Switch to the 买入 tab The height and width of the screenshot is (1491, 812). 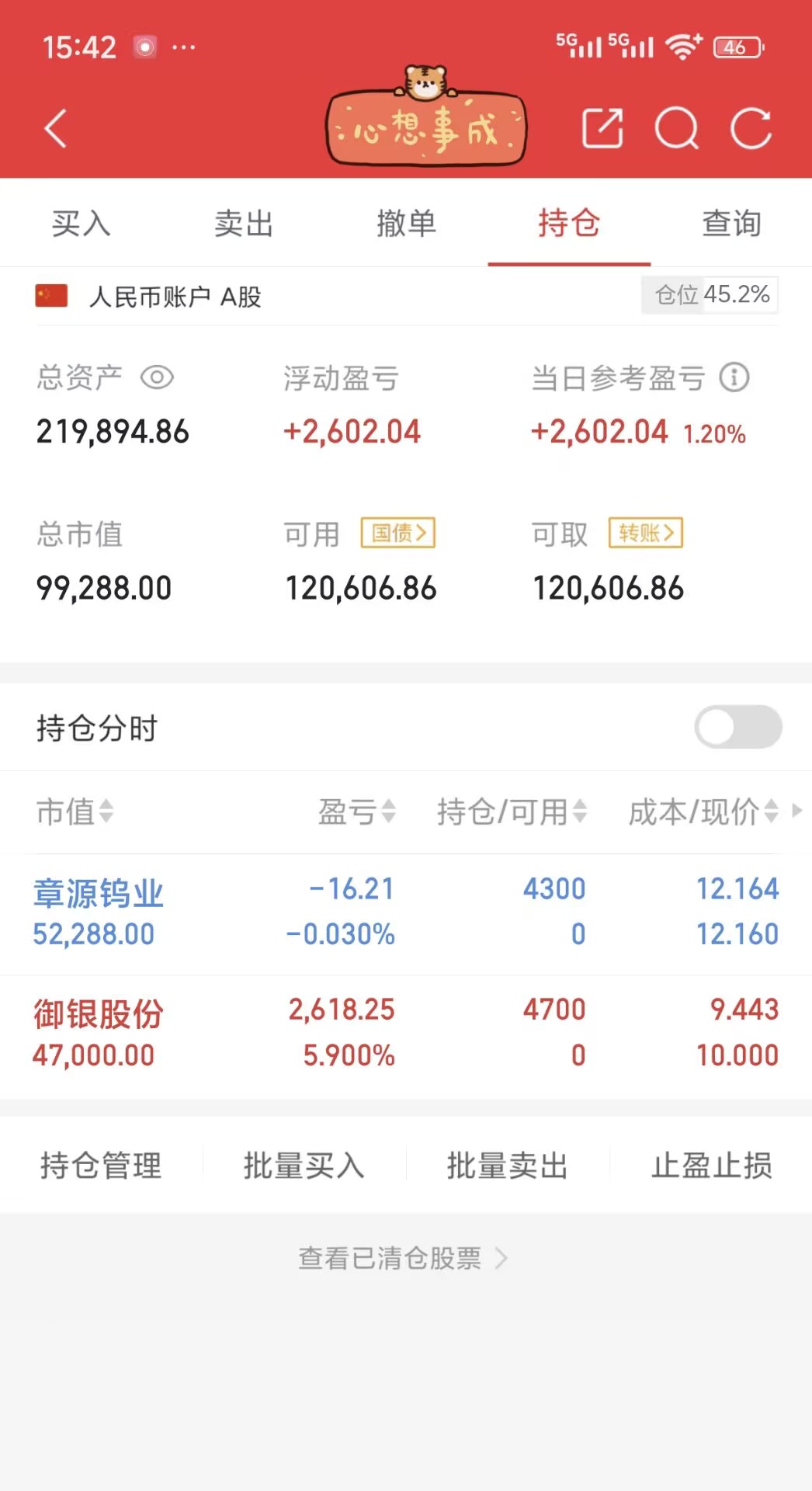coord(81,224)
